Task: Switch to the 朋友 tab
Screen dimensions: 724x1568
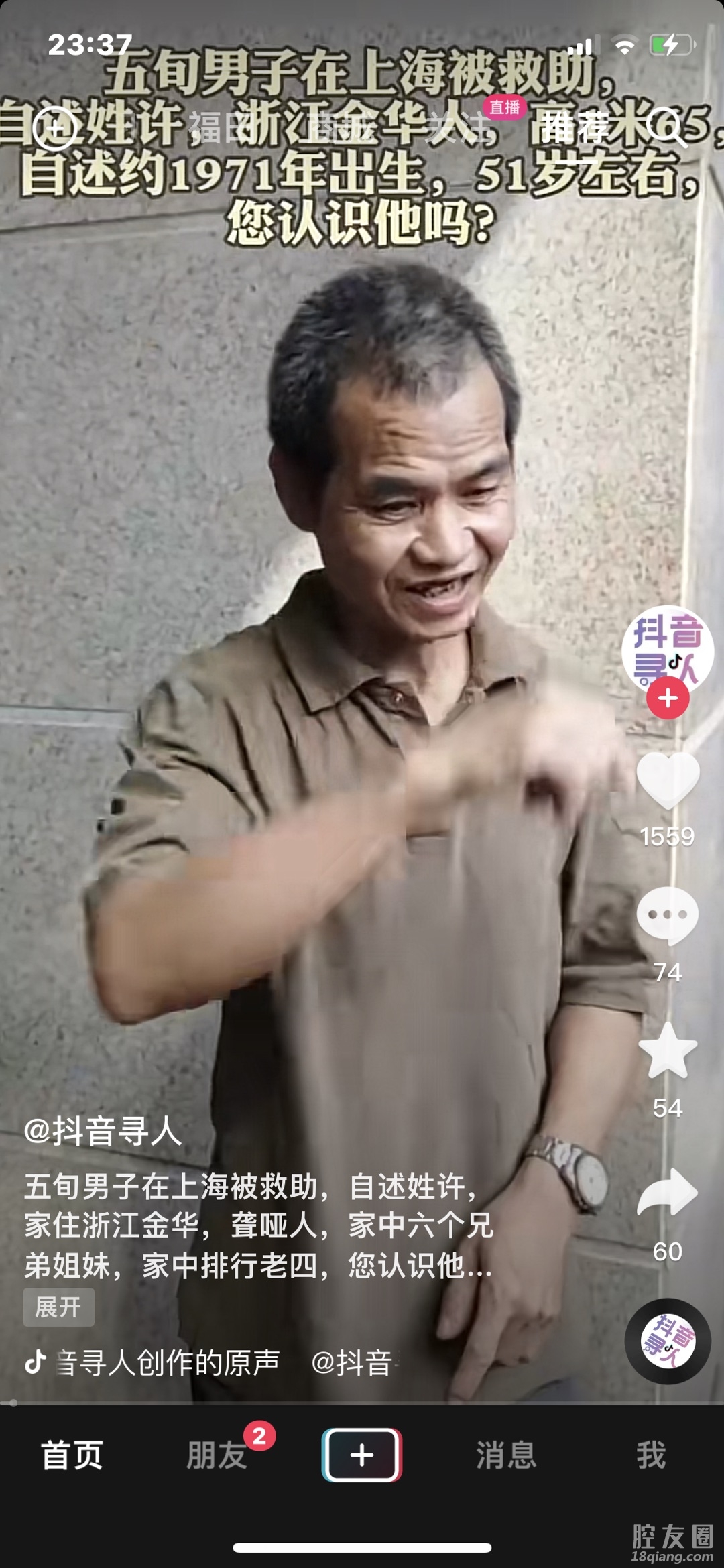Action: [x=217, y=1455]
